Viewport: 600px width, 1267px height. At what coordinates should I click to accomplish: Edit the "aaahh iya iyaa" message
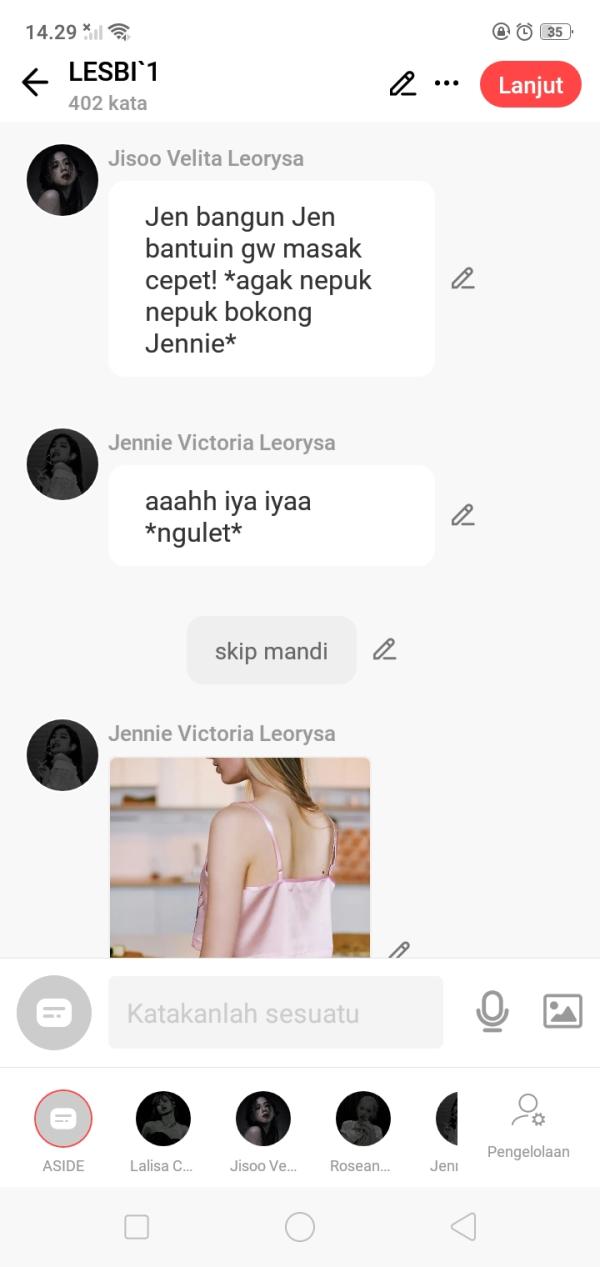pos(462,515)
